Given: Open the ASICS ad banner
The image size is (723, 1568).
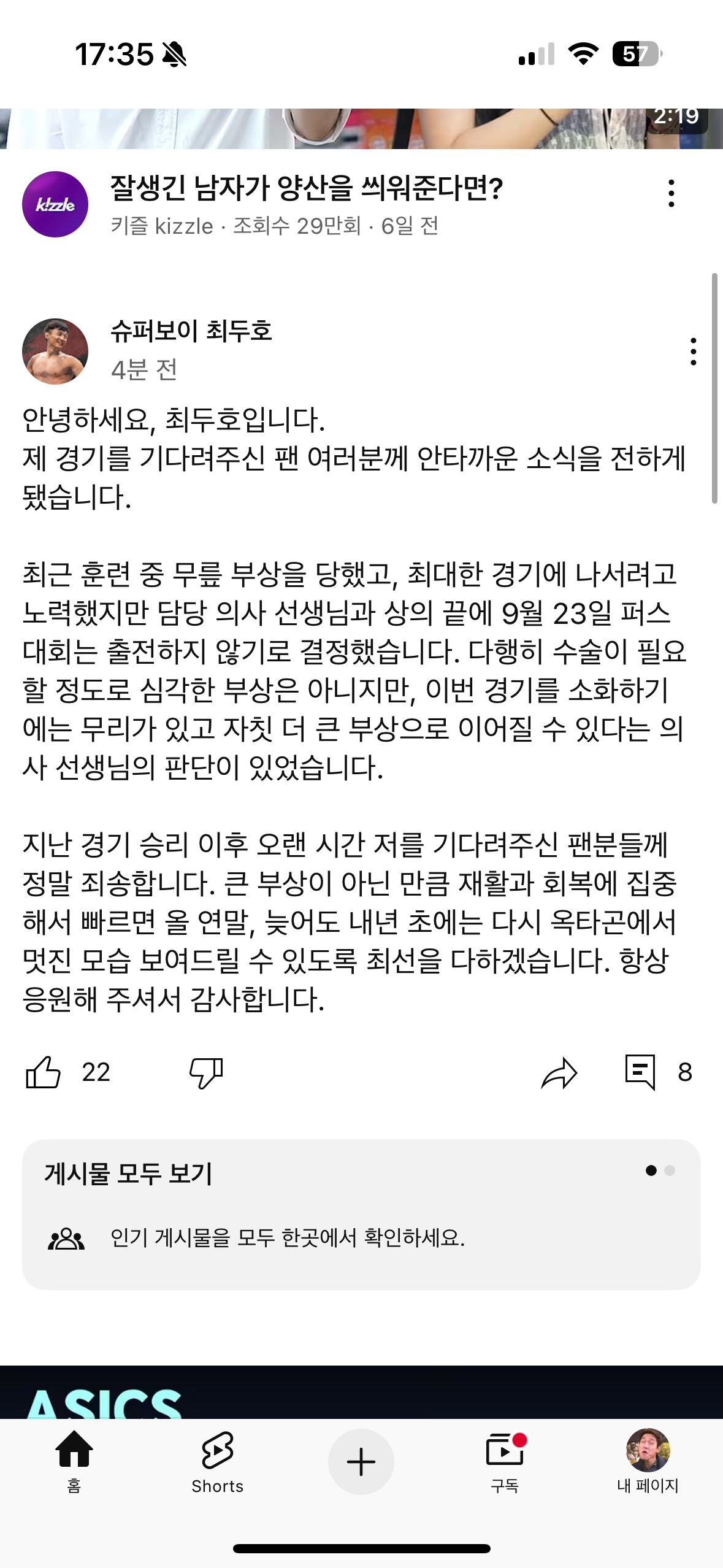Looking at the screenshot, I should (x=361, y=1393).
